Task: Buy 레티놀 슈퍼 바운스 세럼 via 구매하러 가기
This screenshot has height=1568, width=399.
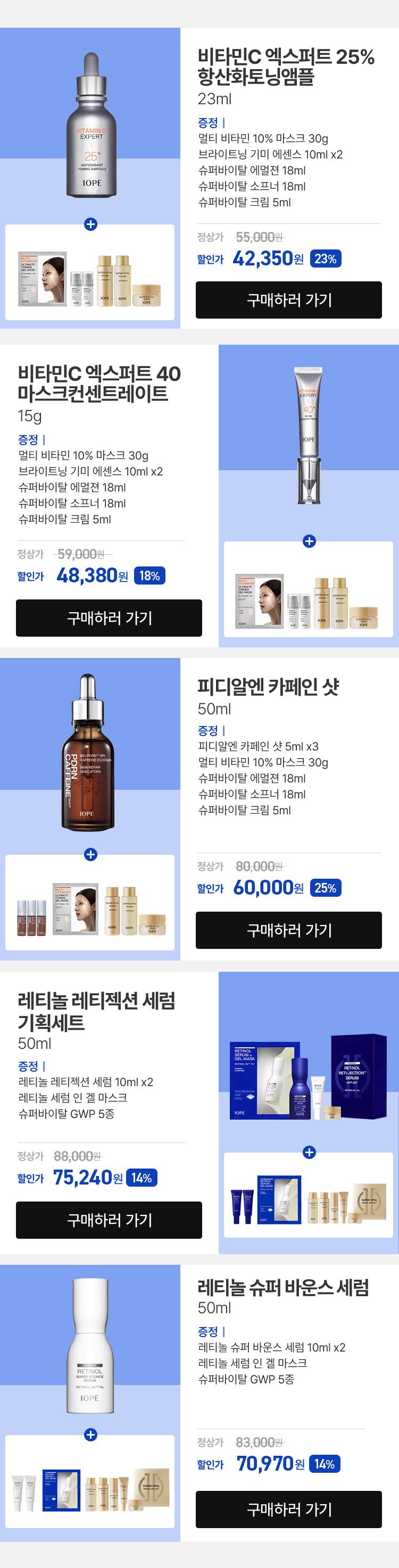Action: 288,1508
